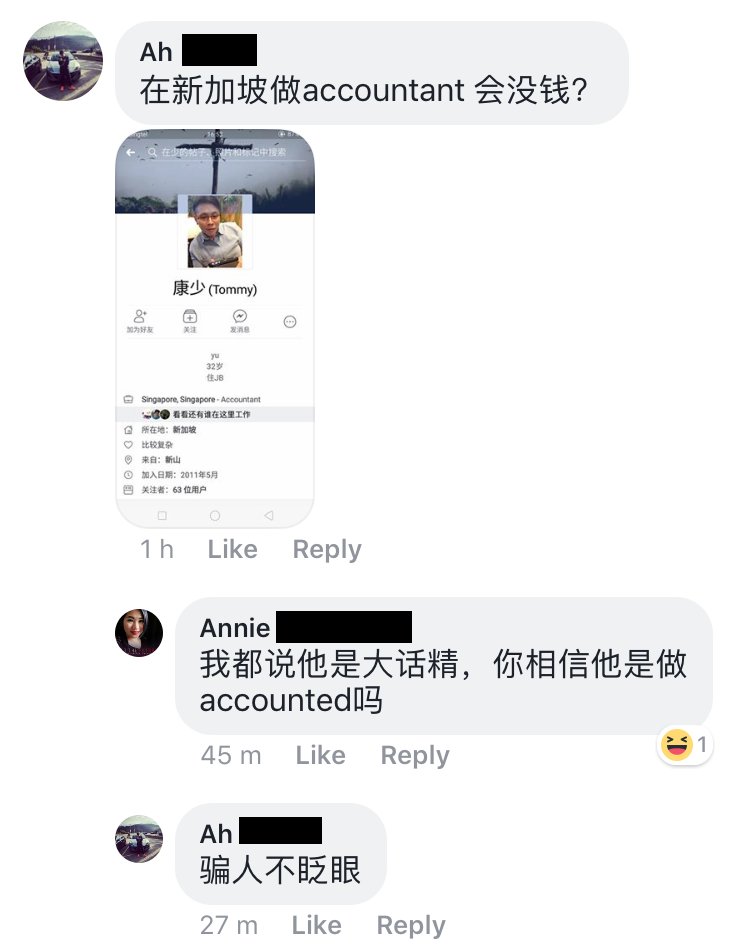The width and height of the screenshot is (749, 949).
Task: View Annie's profile via her name
Action: pyautogui.click(x=235, y=628)
